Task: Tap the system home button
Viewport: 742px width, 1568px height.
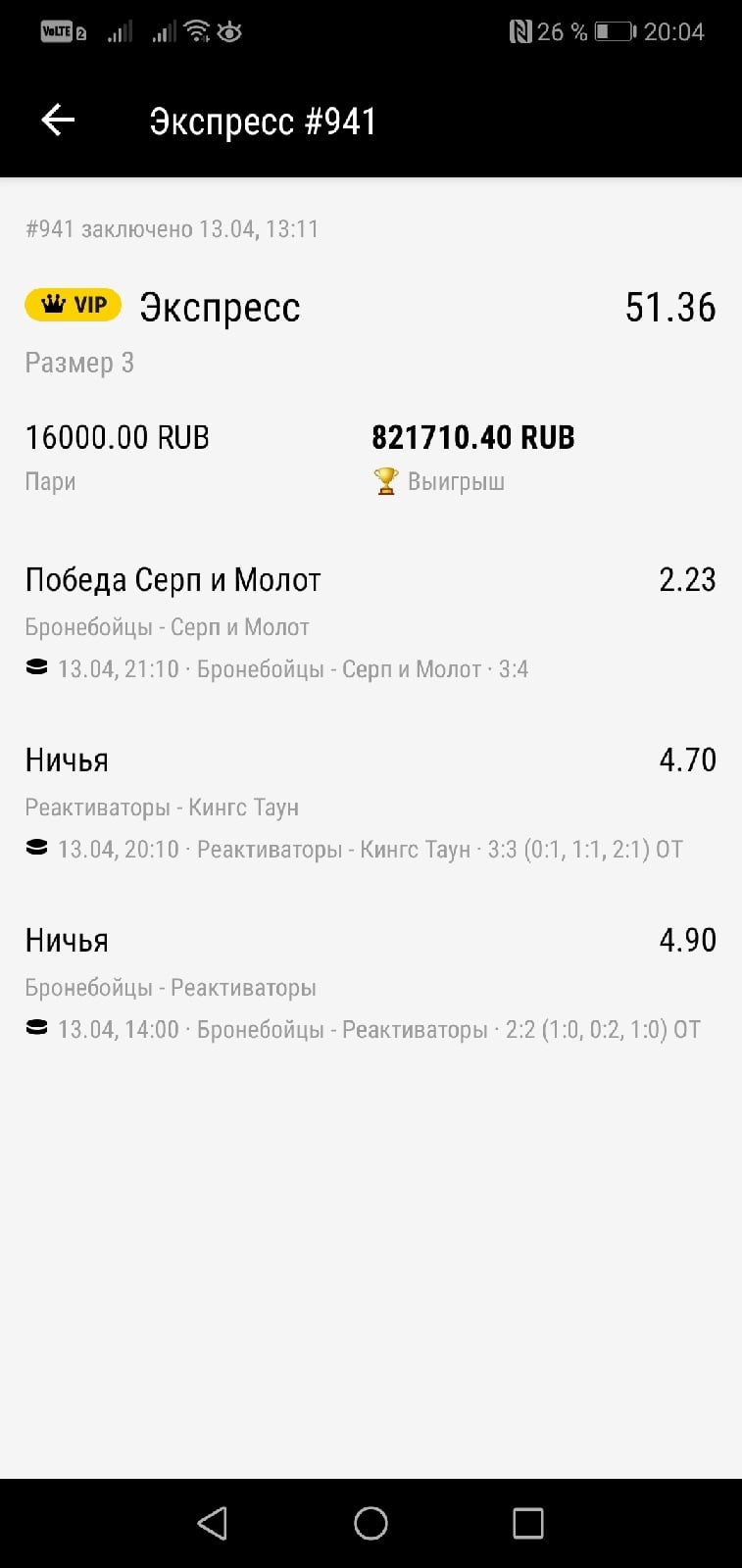Action: point(371,1523)
